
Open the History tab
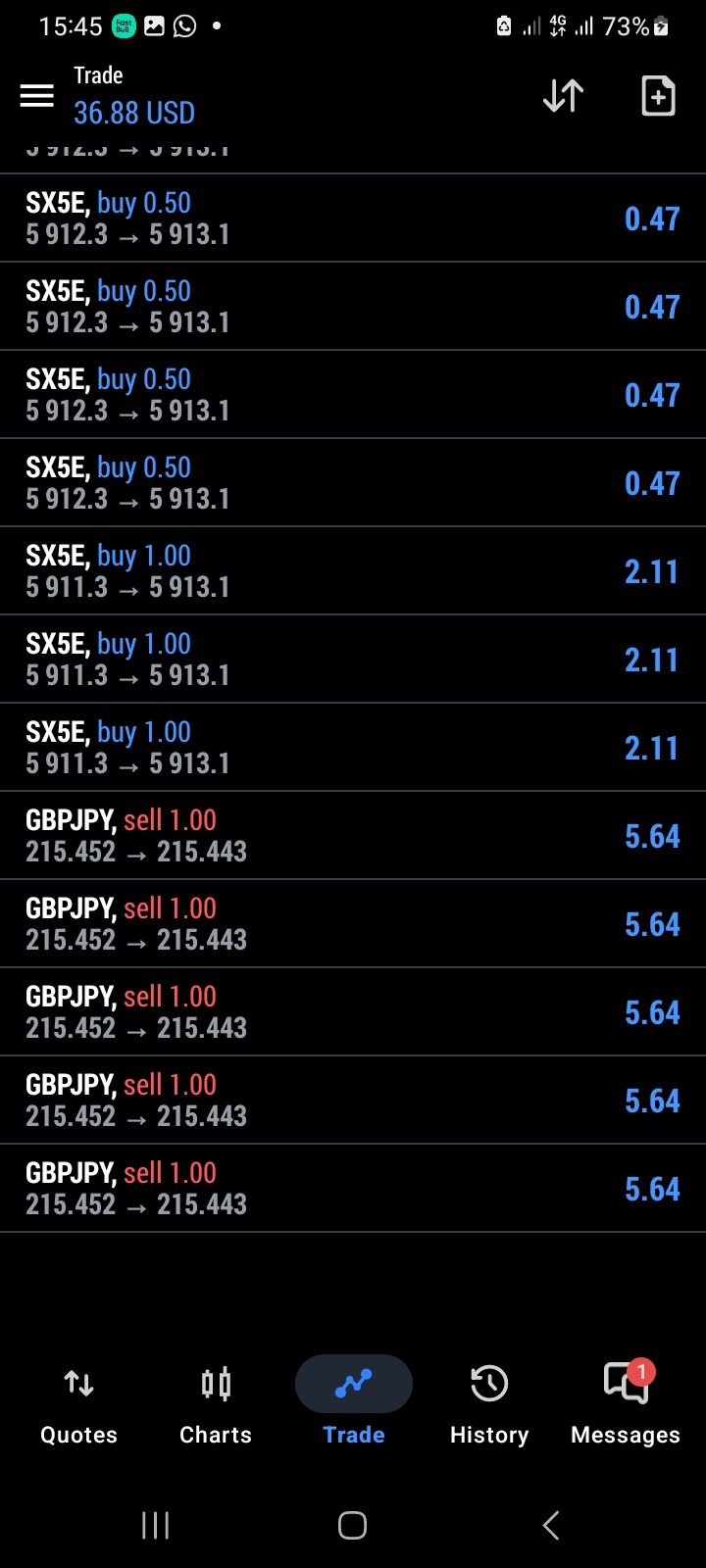click(x=489, y=1403)
